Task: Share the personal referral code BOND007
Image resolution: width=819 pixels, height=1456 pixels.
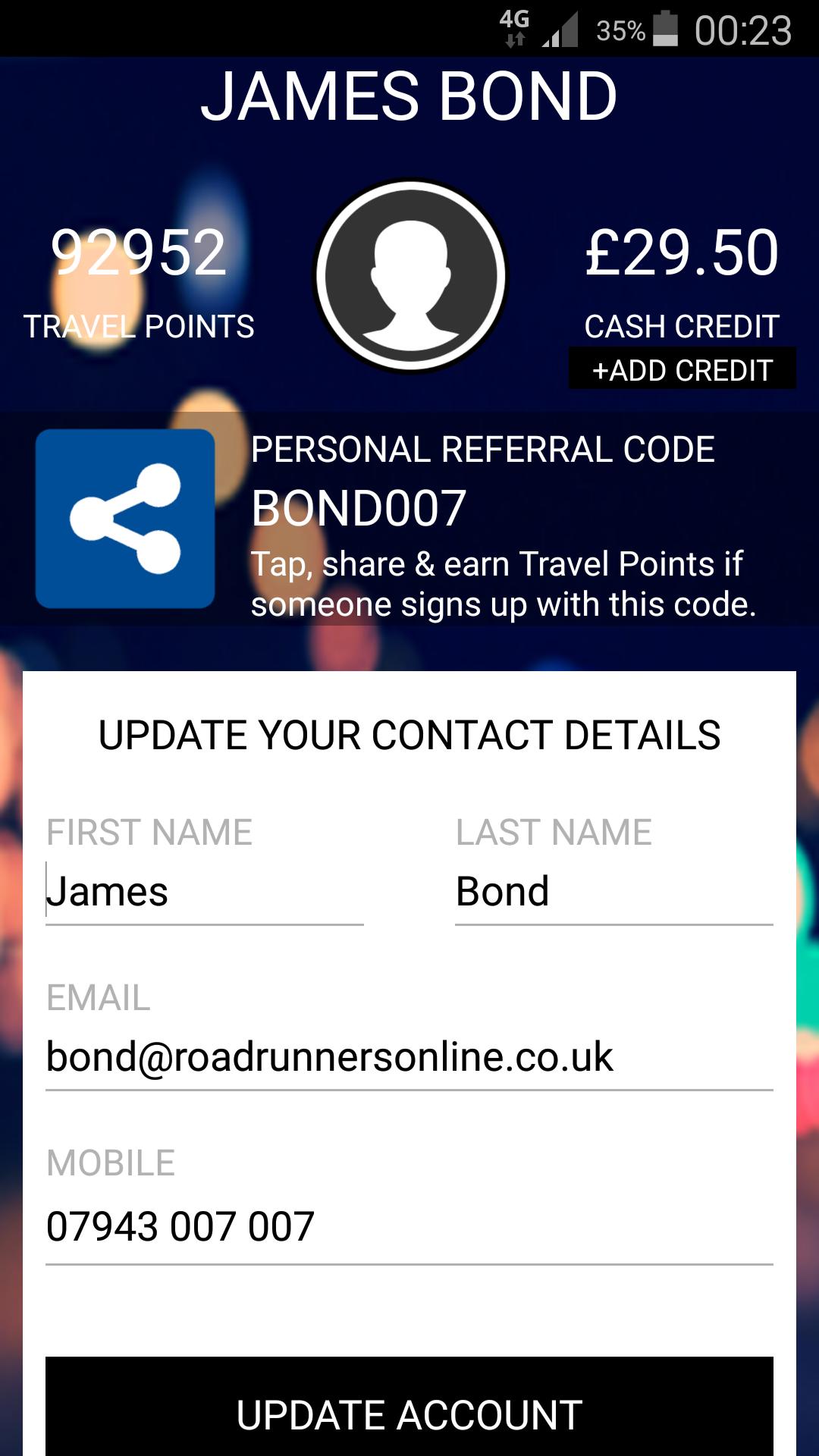Action: click(125, 519)
